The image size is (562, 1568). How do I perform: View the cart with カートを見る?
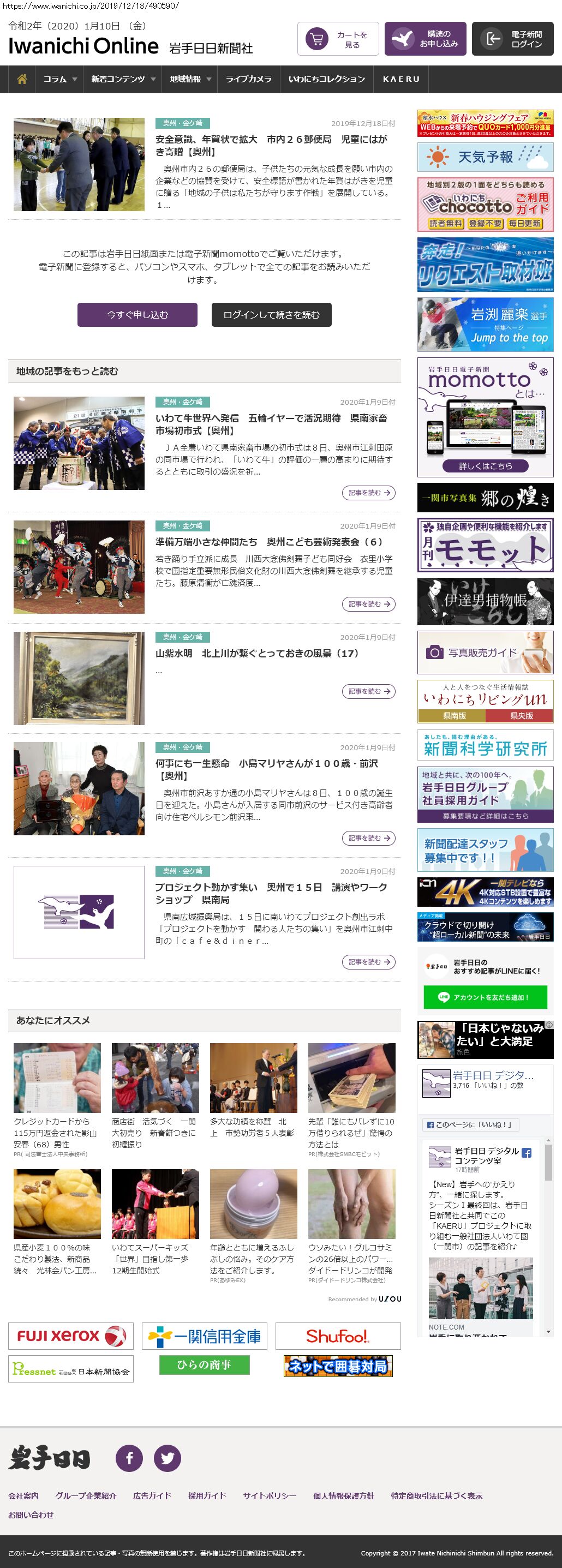point(338,40)
